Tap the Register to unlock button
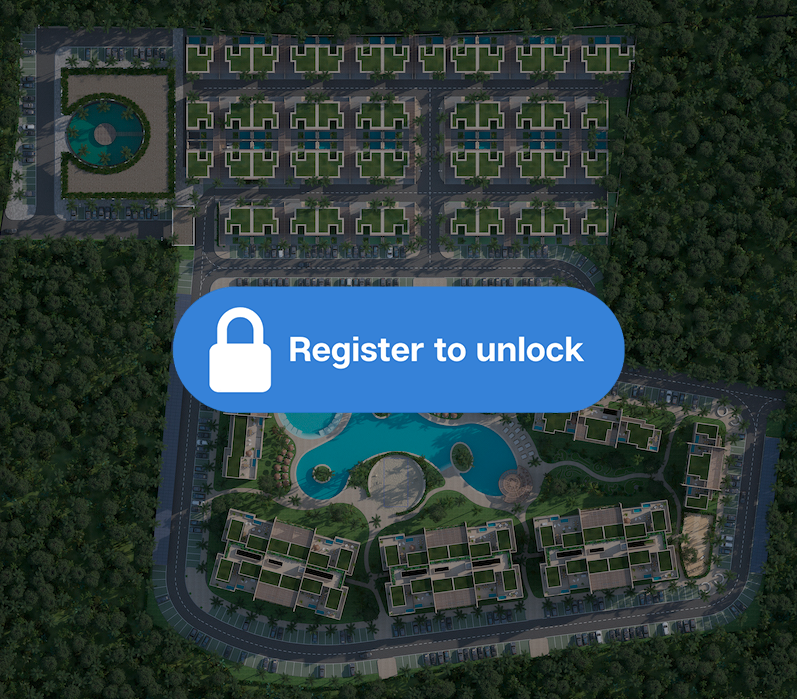The height and width of the screenshot is (699, 797). coord(398,349)
